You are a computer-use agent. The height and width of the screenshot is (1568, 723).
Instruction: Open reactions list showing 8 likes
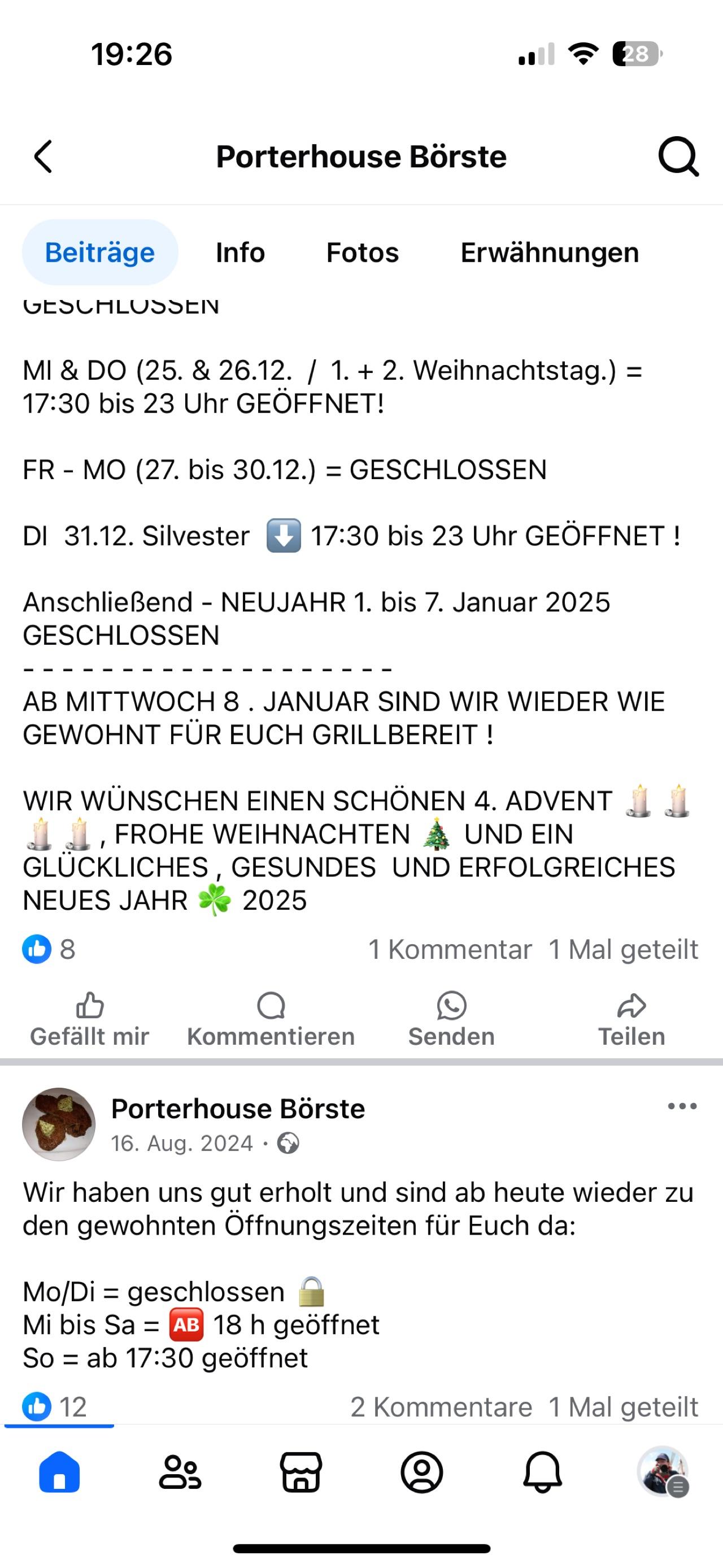pyautogui.click(x=49, y=950)
